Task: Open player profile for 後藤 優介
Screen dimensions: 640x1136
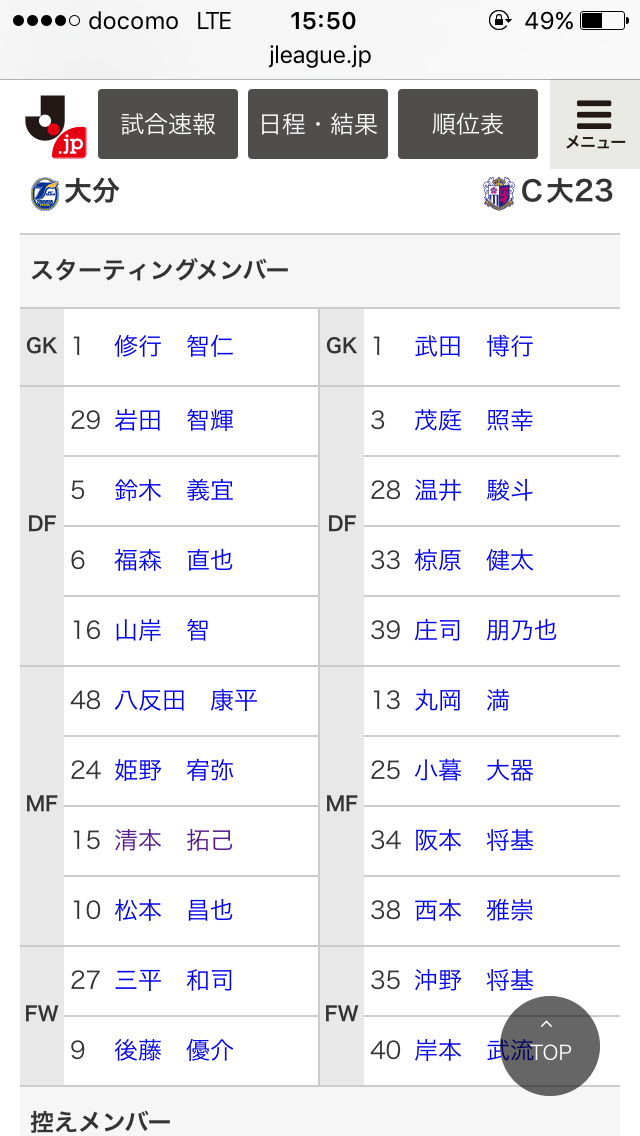Action: 174,1050
